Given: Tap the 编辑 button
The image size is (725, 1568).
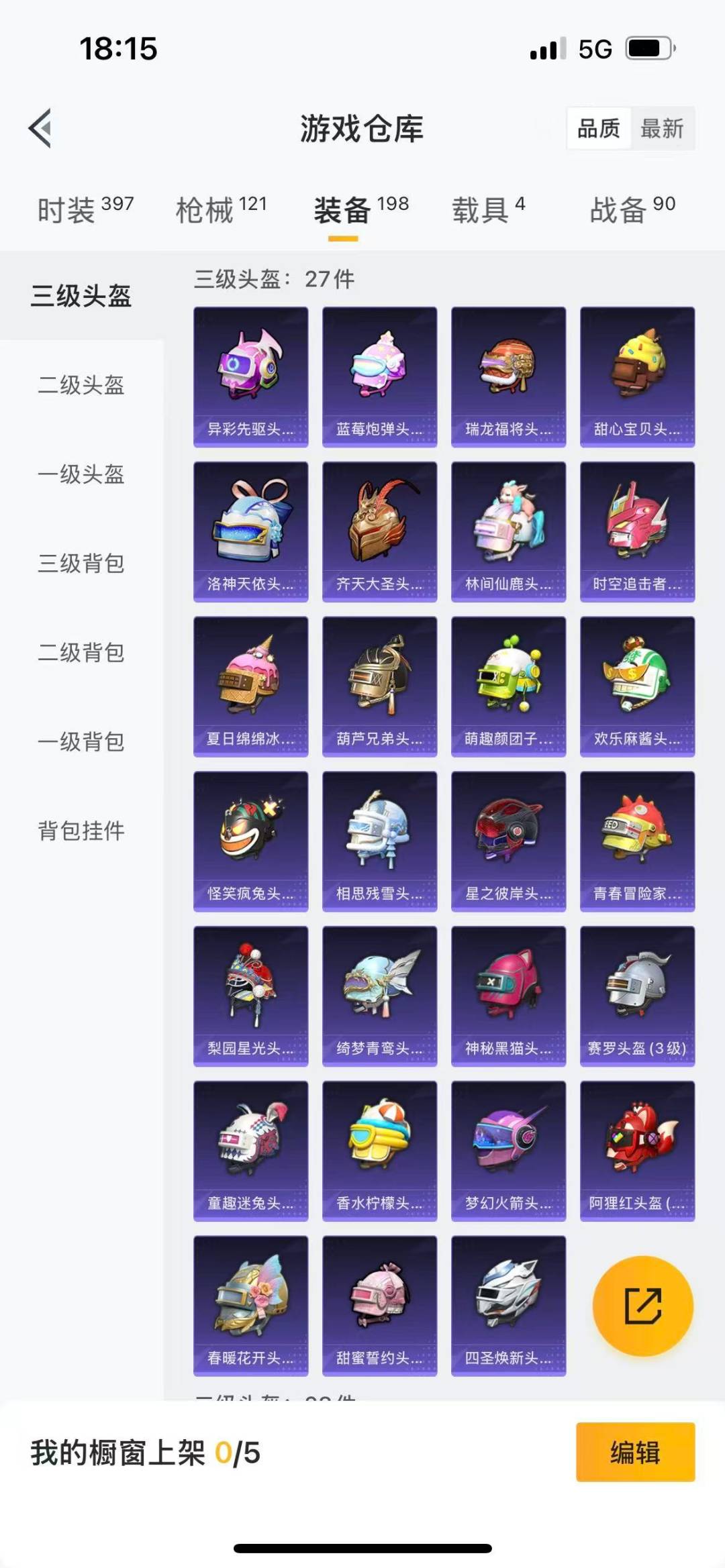Looking at the screenshot, I should [635, 1452].
